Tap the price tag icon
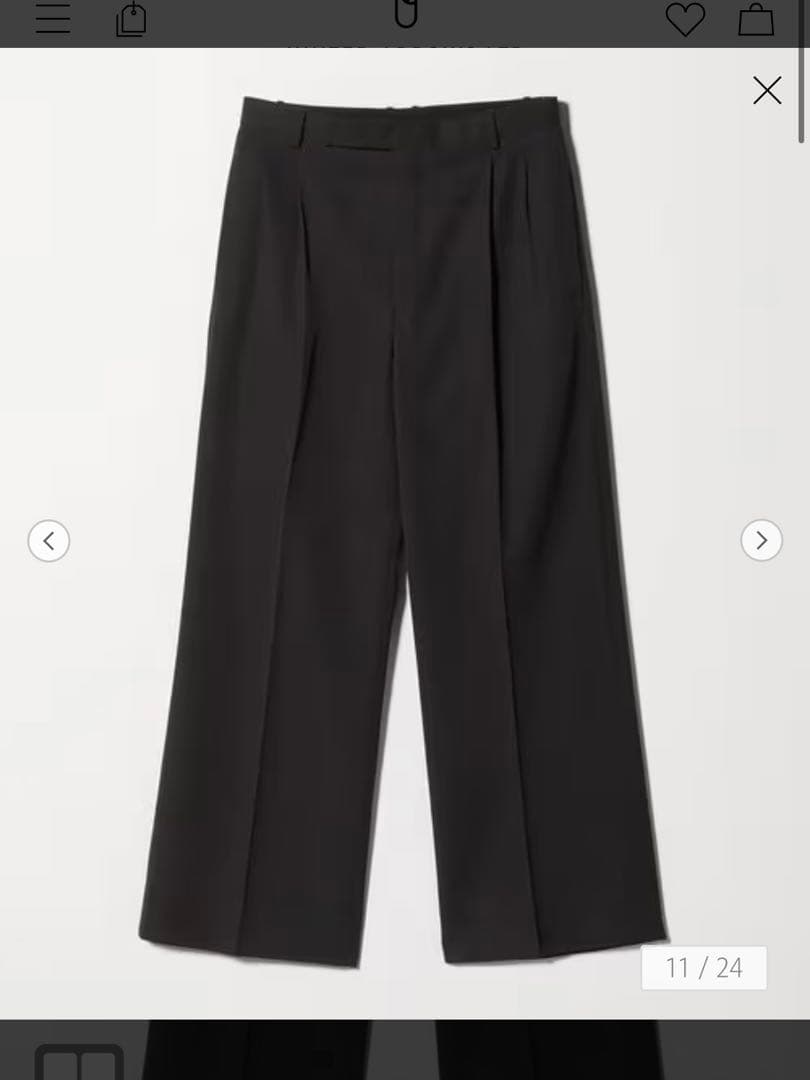 pos(132,19)
